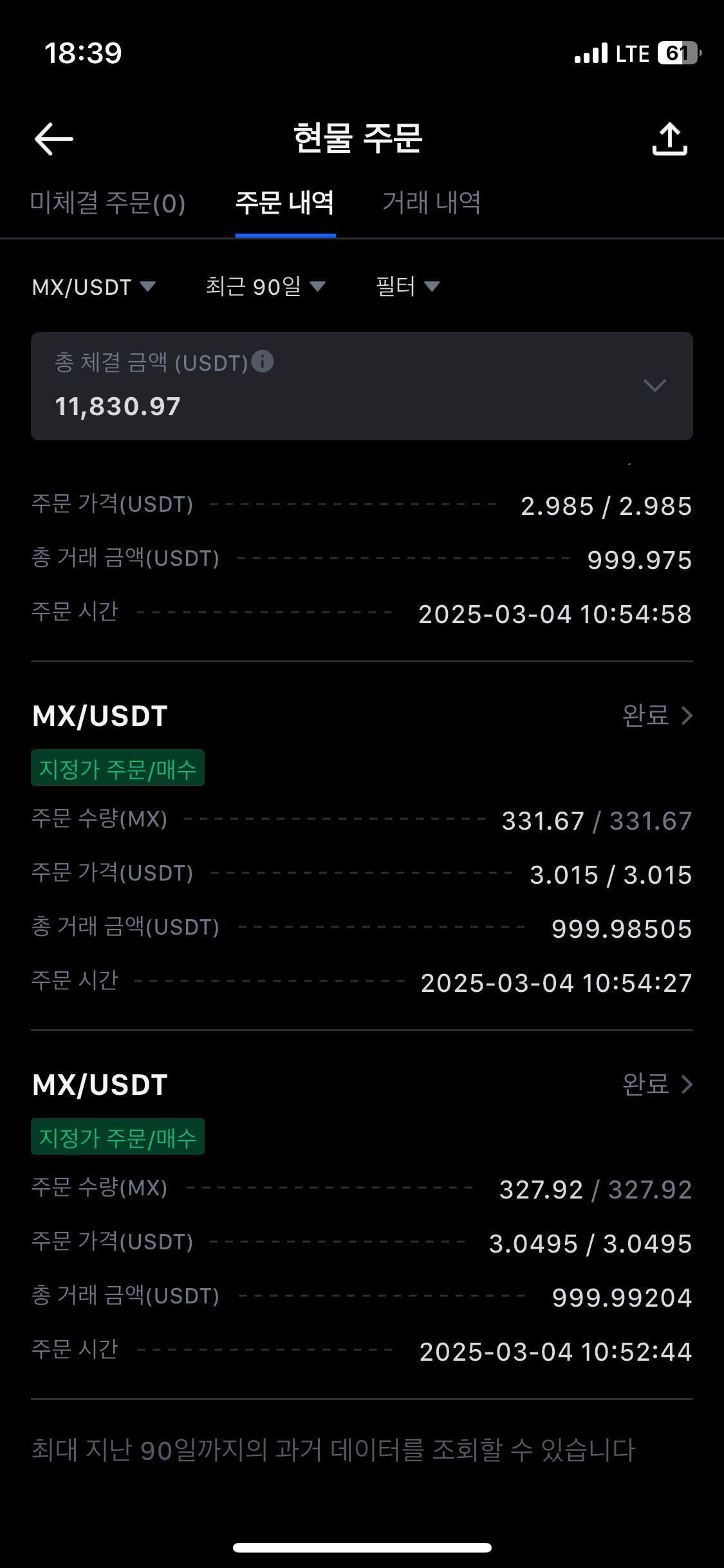Tap the share/export icon in header

[670, 139]
